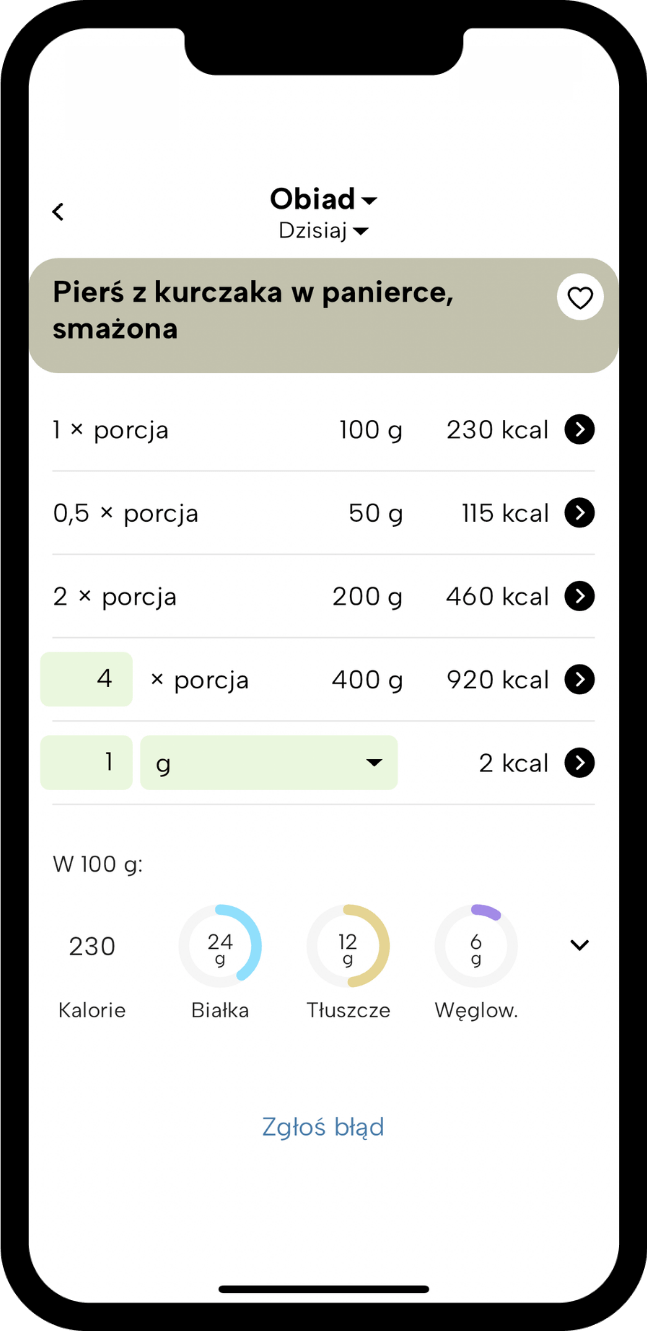Change the date via Dzisiaj dropdown

coord(324,231)
